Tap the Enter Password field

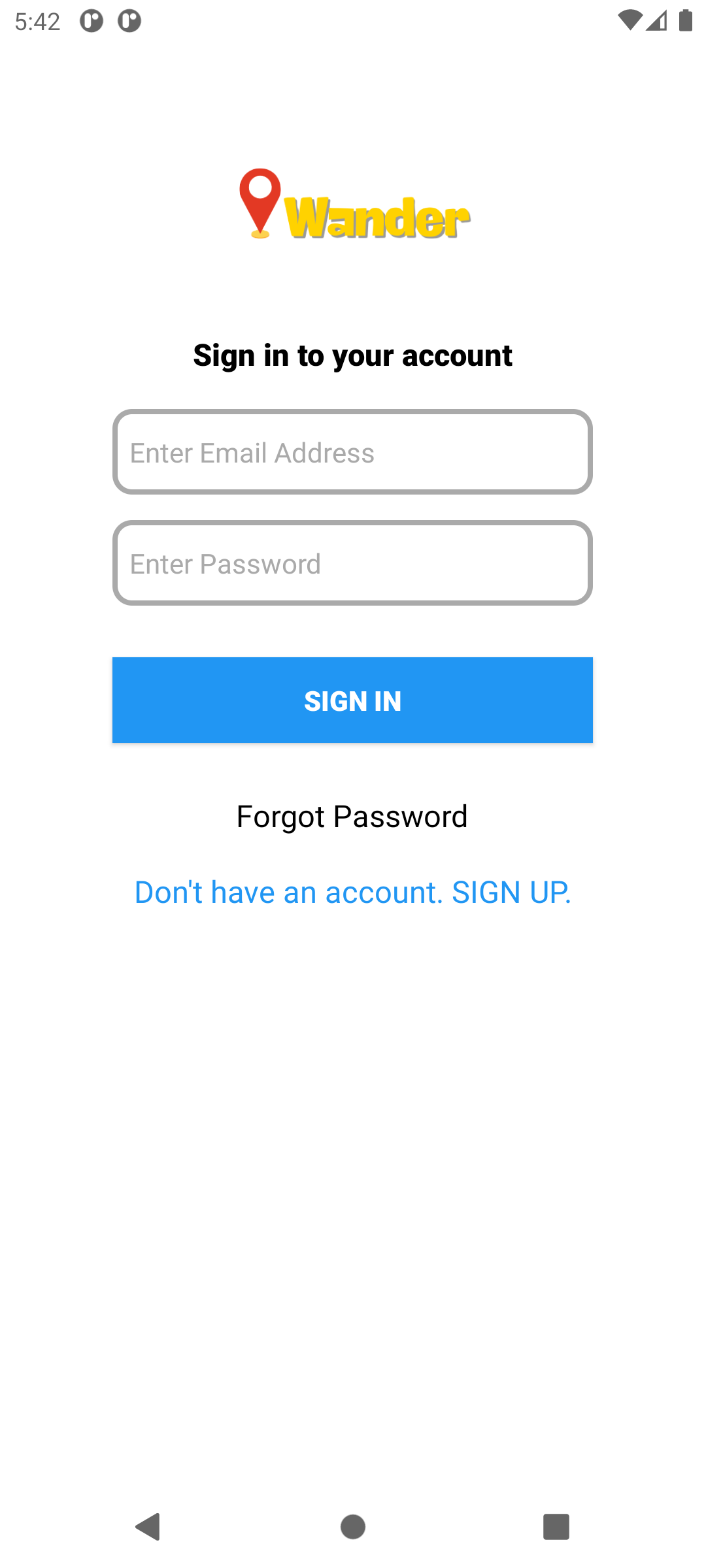tap(352, 563)
